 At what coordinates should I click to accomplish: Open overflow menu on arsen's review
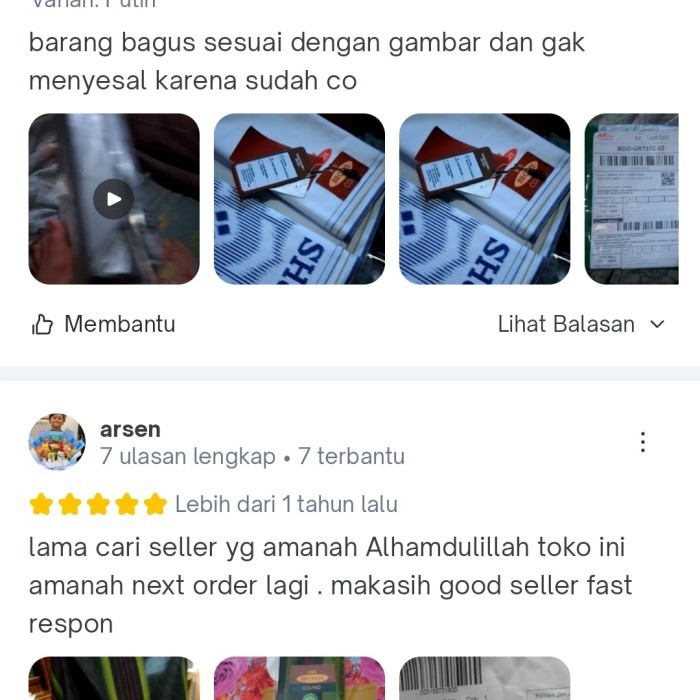click(x=643, y=442)
